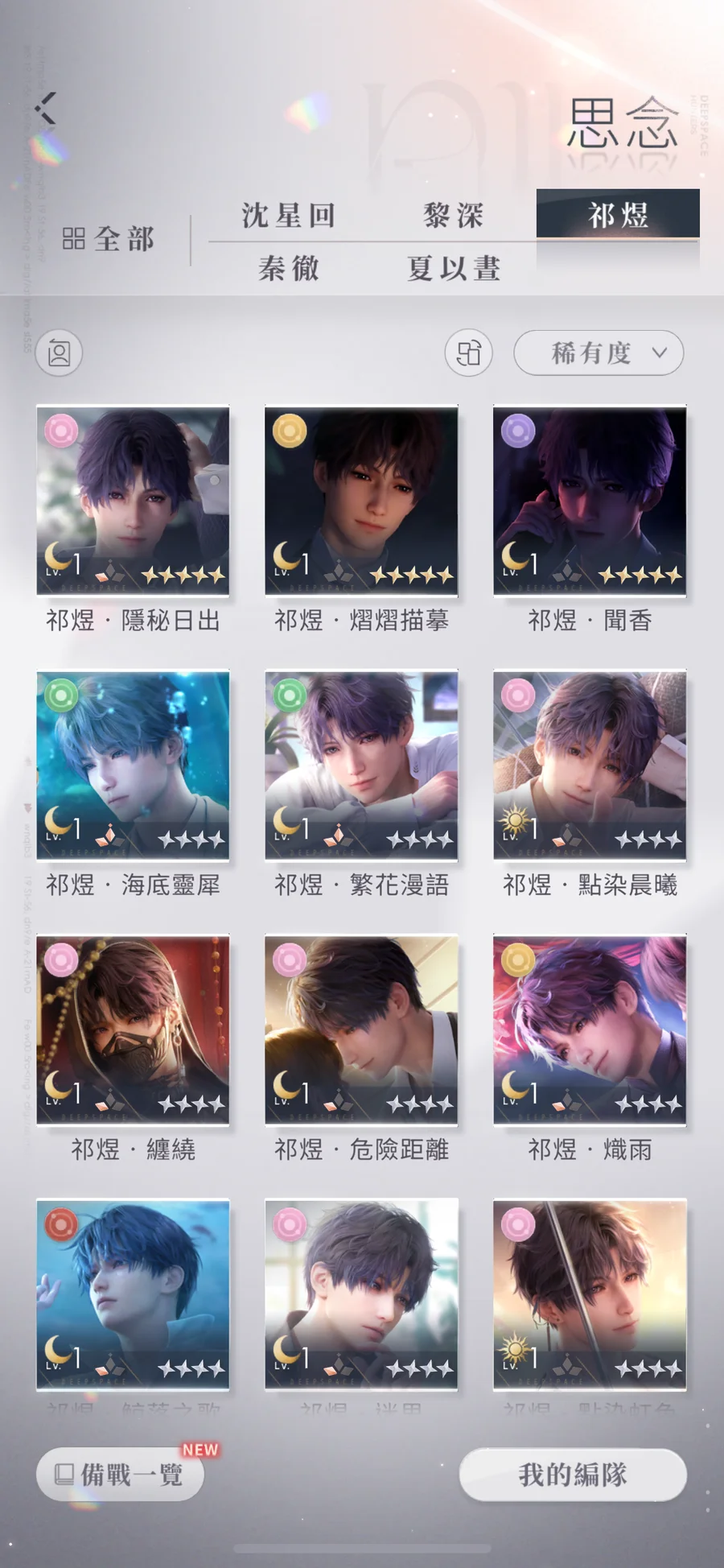
Task: Open the 祁煜・點染晨曦 card
Action: (x=590, y=765)
